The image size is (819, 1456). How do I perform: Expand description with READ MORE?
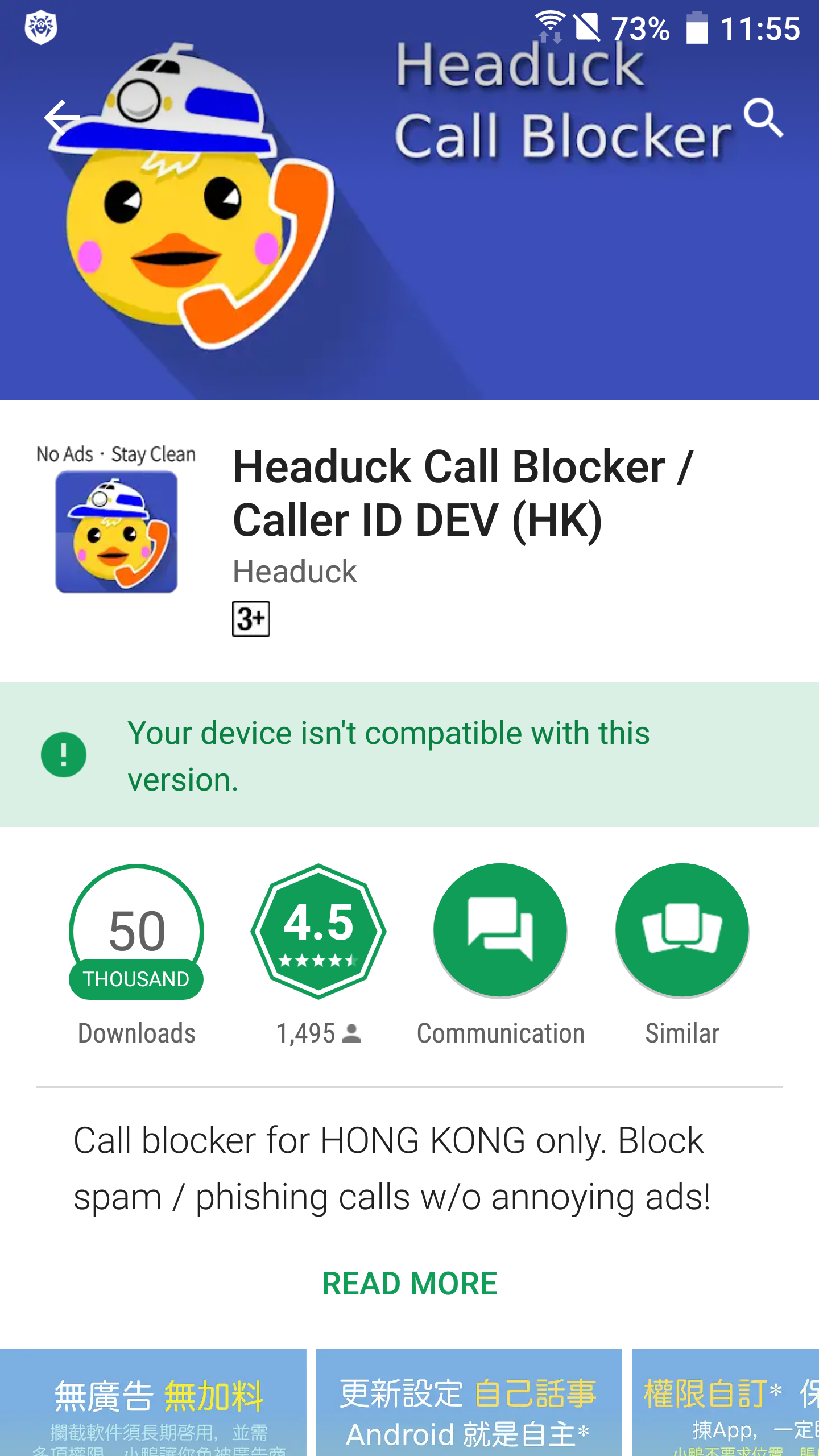409,1283
